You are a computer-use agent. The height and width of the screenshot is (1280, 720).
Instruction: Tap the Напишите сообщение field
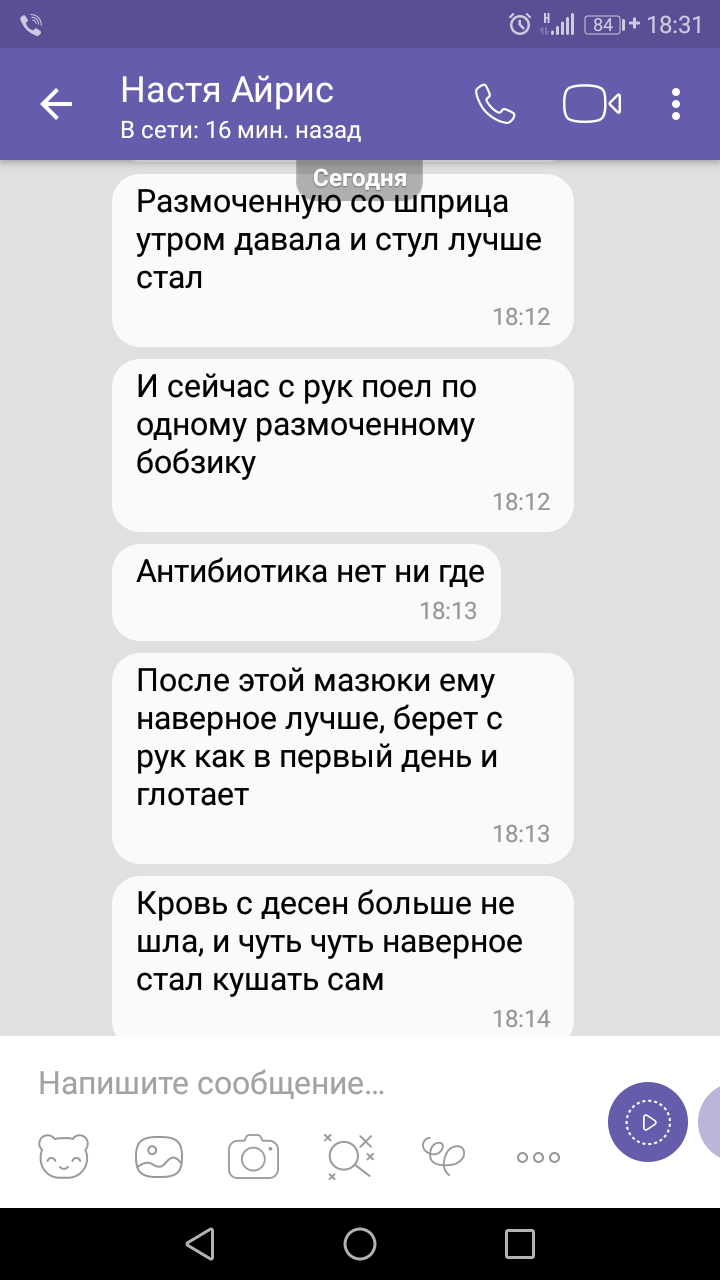pos(300,1084)
